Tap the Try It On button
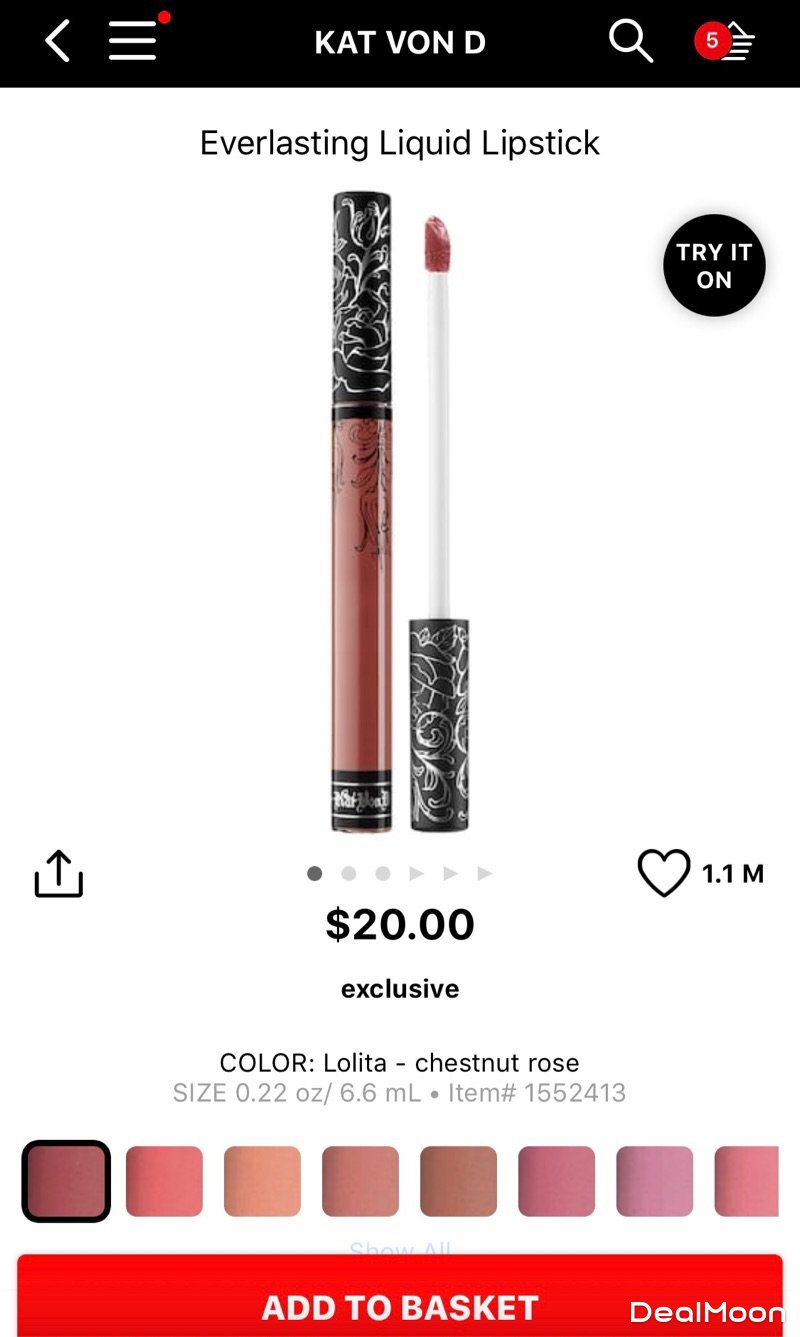 [x=714, y=266]
